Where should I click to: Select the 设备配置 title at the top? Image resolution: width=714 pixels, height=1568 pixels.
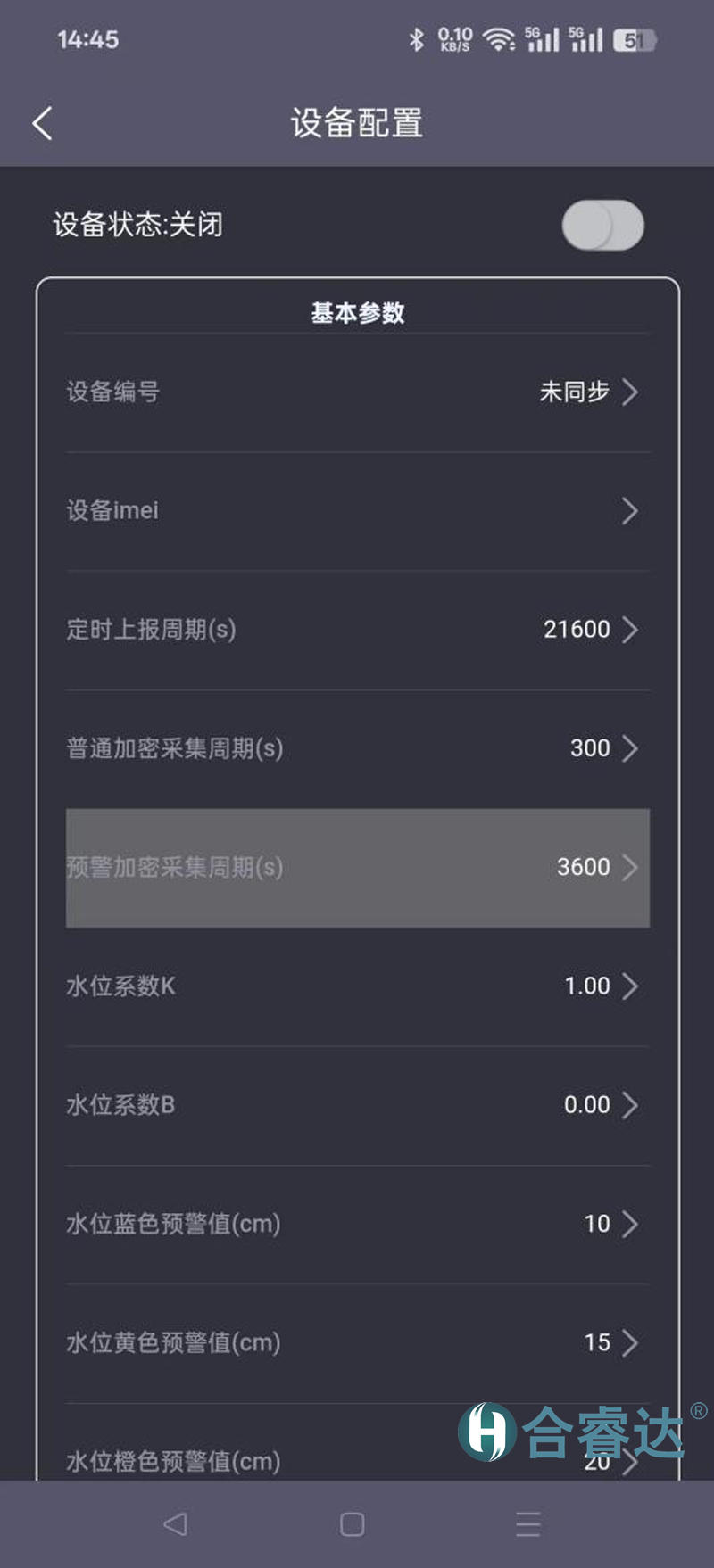coord(356,123)
